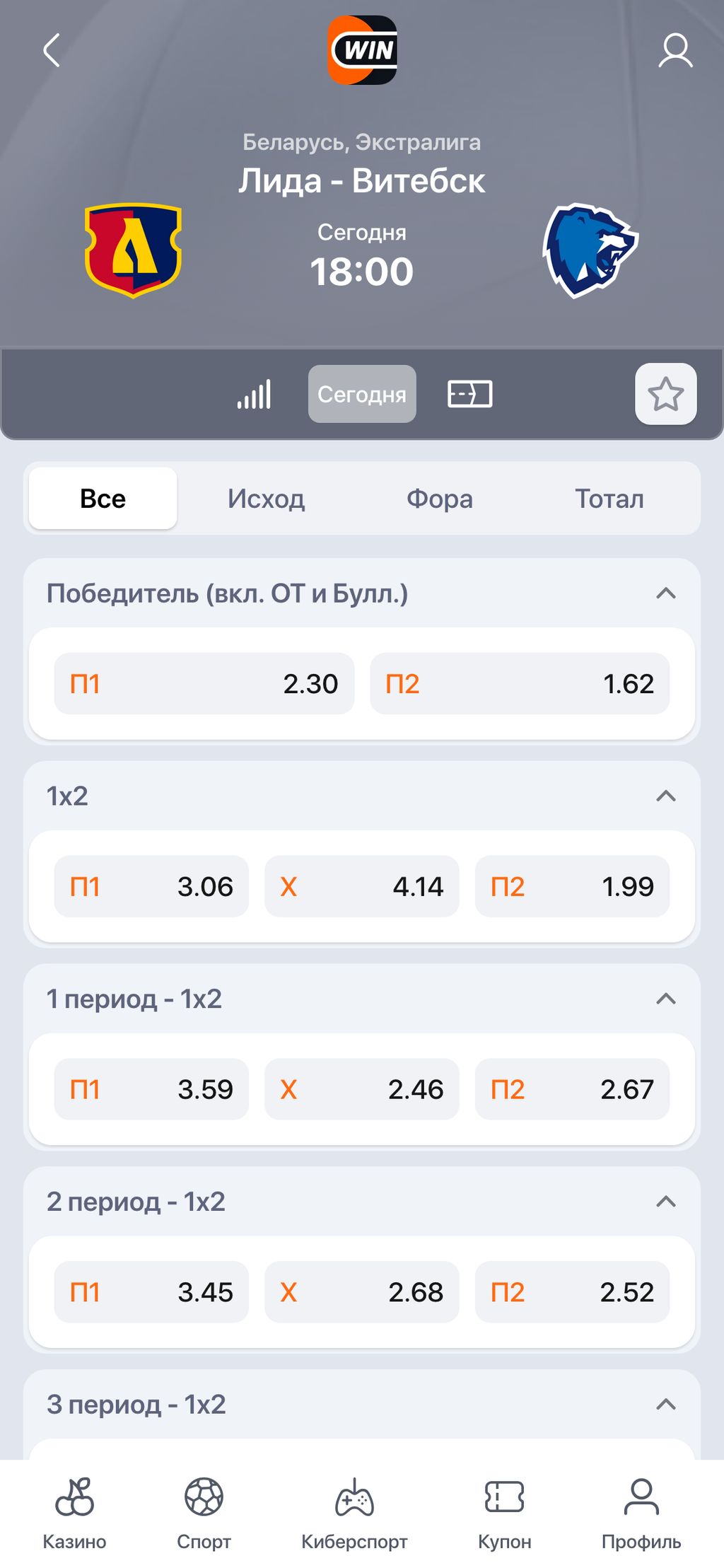Toggle the Сегодня filter

click(x=362, y=394)
